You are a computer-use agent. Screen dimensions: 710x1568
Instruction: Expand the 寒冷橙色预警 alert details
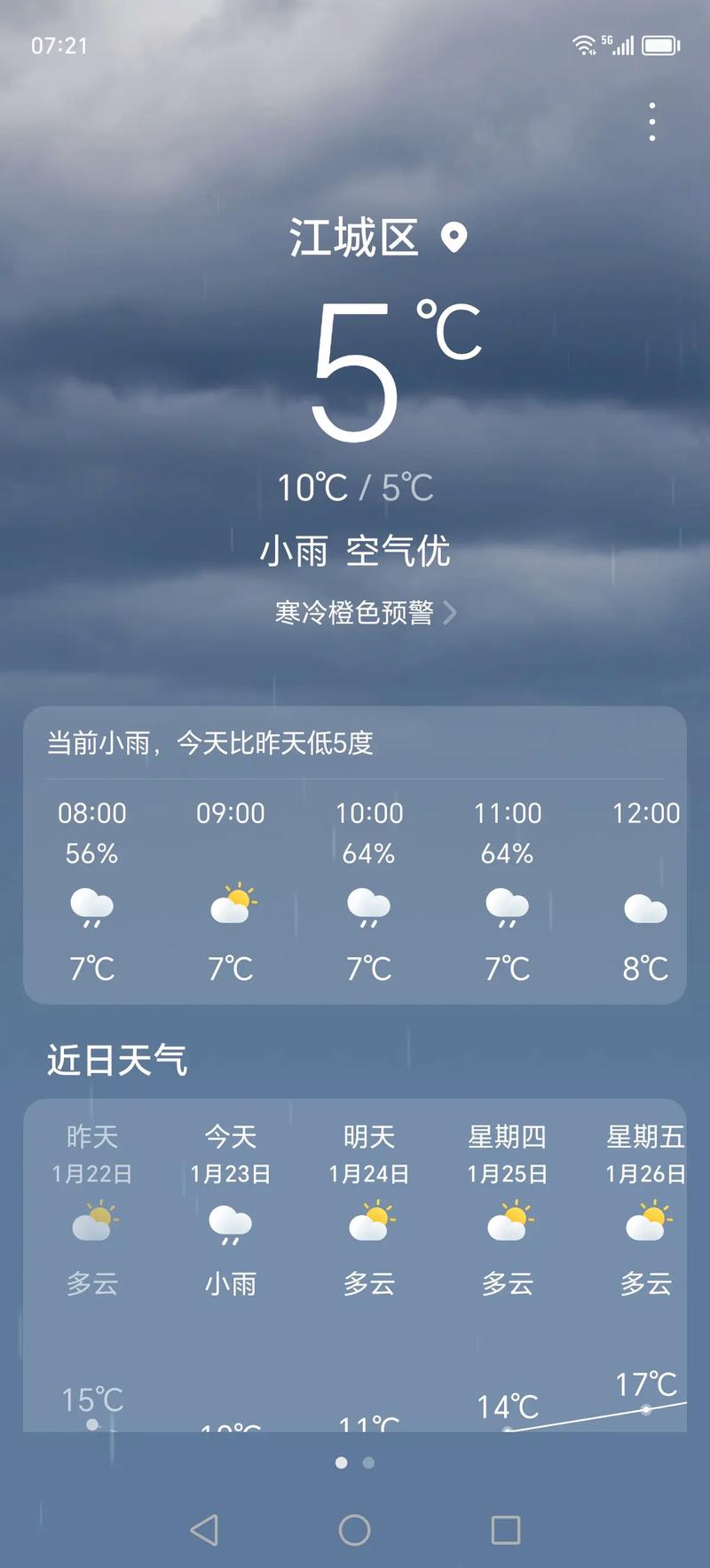(355, 614)
